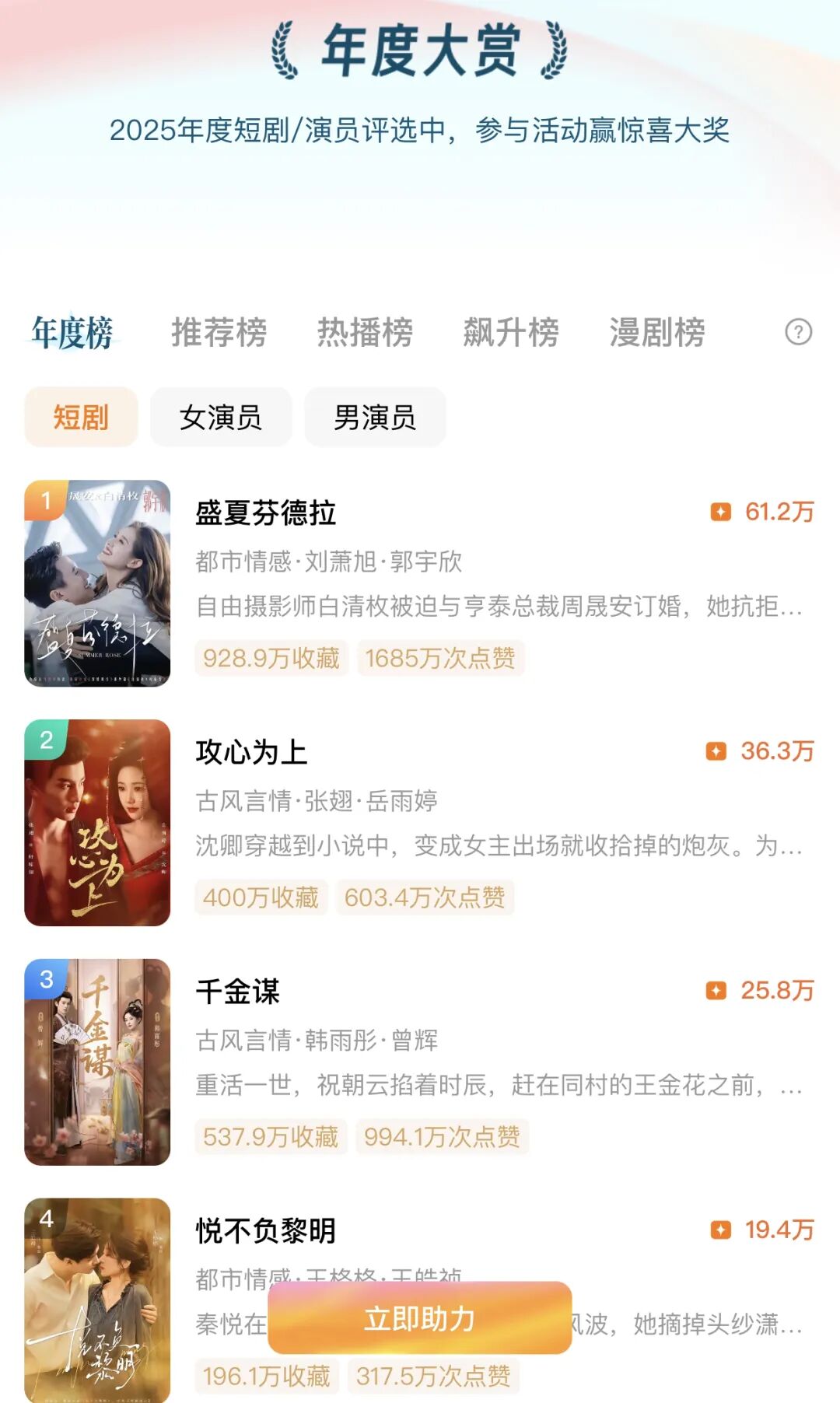840x1403 pixels.
Task: Tap the 立即助力 button
Action: (x=420, y=1318)
